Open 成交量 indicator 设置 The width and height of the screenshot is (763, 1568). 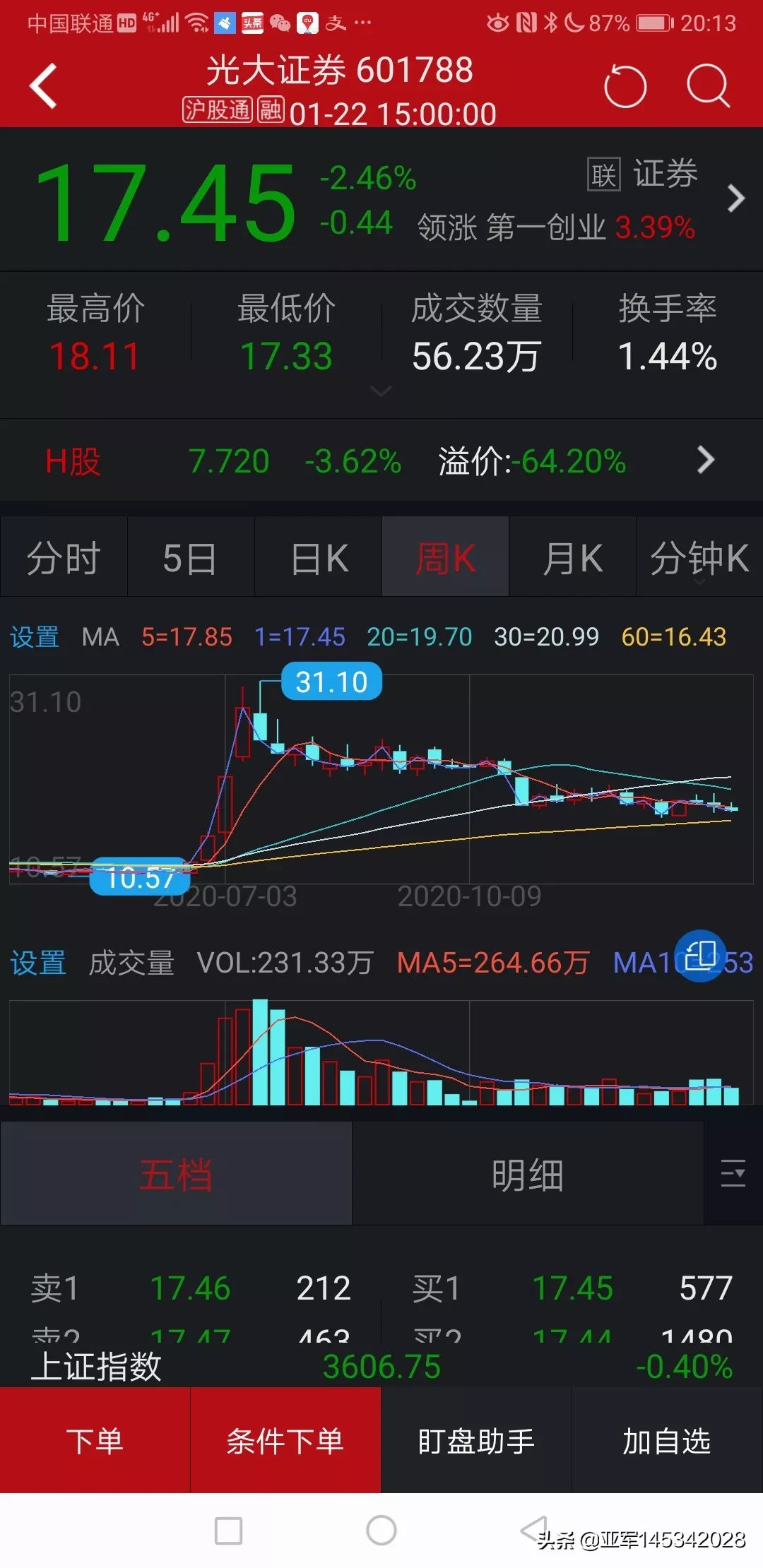point(37,963)
